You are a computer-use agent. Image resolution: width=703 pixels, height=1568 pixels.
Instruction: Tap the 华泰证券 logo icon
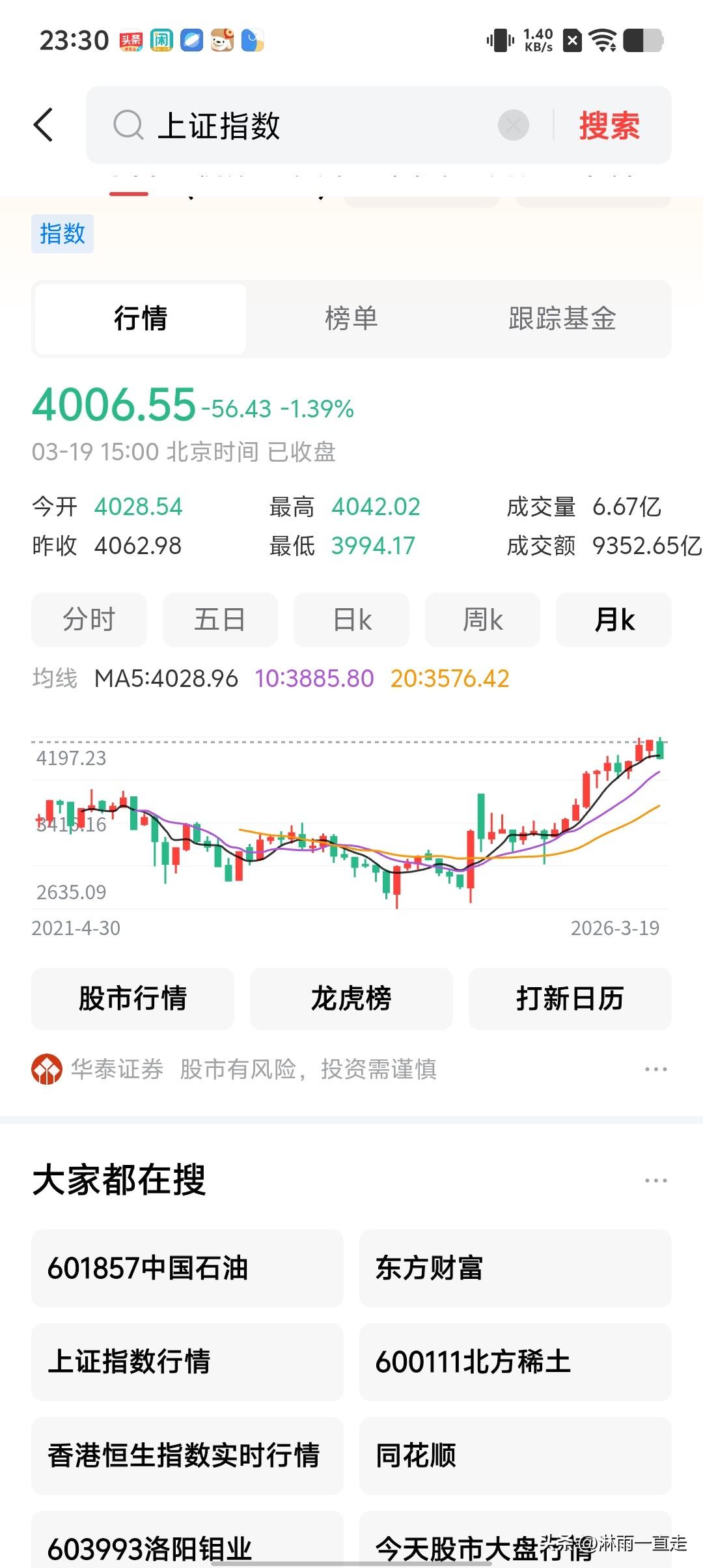[x=46, y=1068]
